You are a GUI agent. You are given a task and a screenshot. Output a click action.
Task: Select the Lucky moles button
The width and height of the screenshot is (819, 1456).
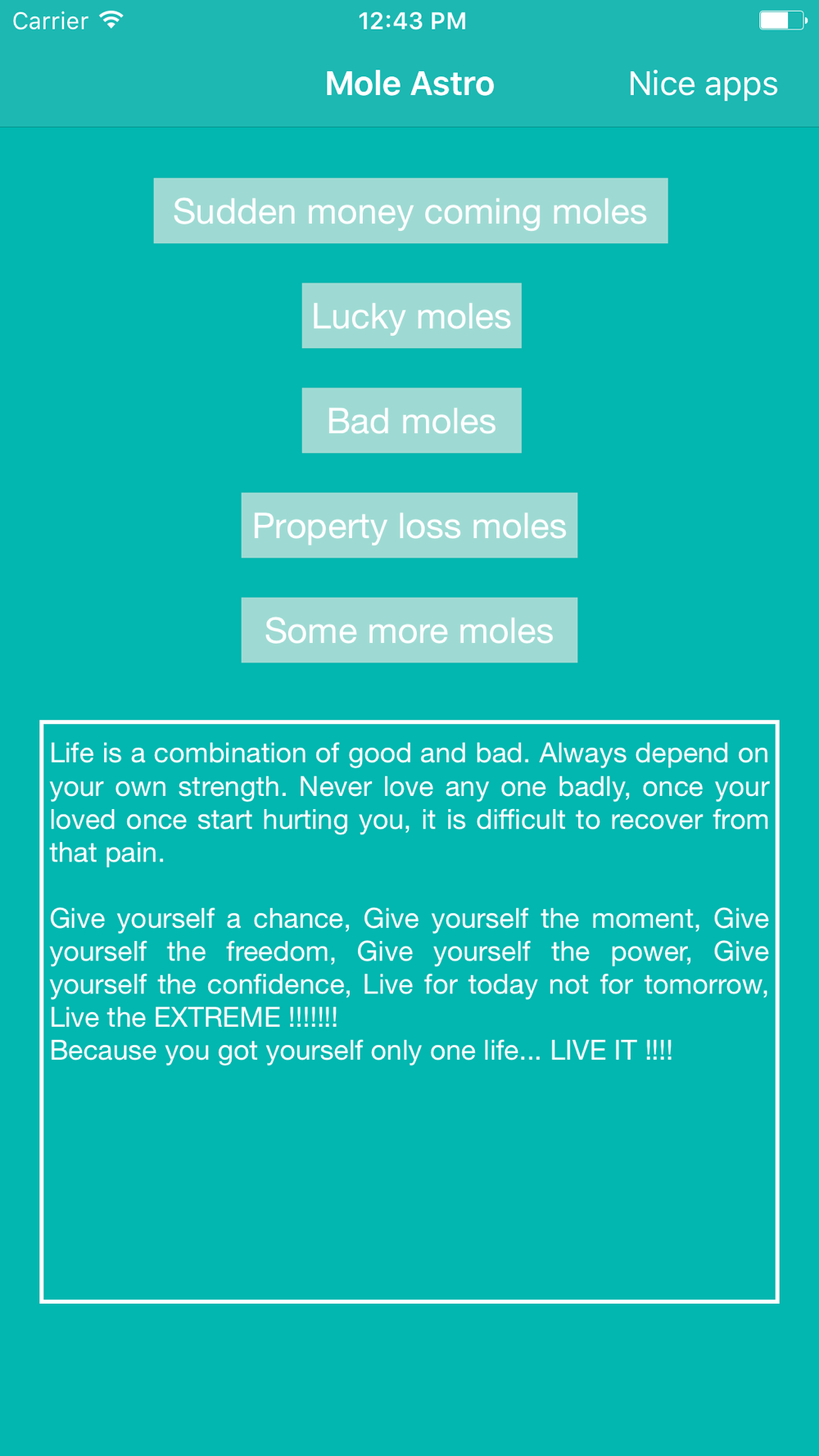(x=411, y=315)
